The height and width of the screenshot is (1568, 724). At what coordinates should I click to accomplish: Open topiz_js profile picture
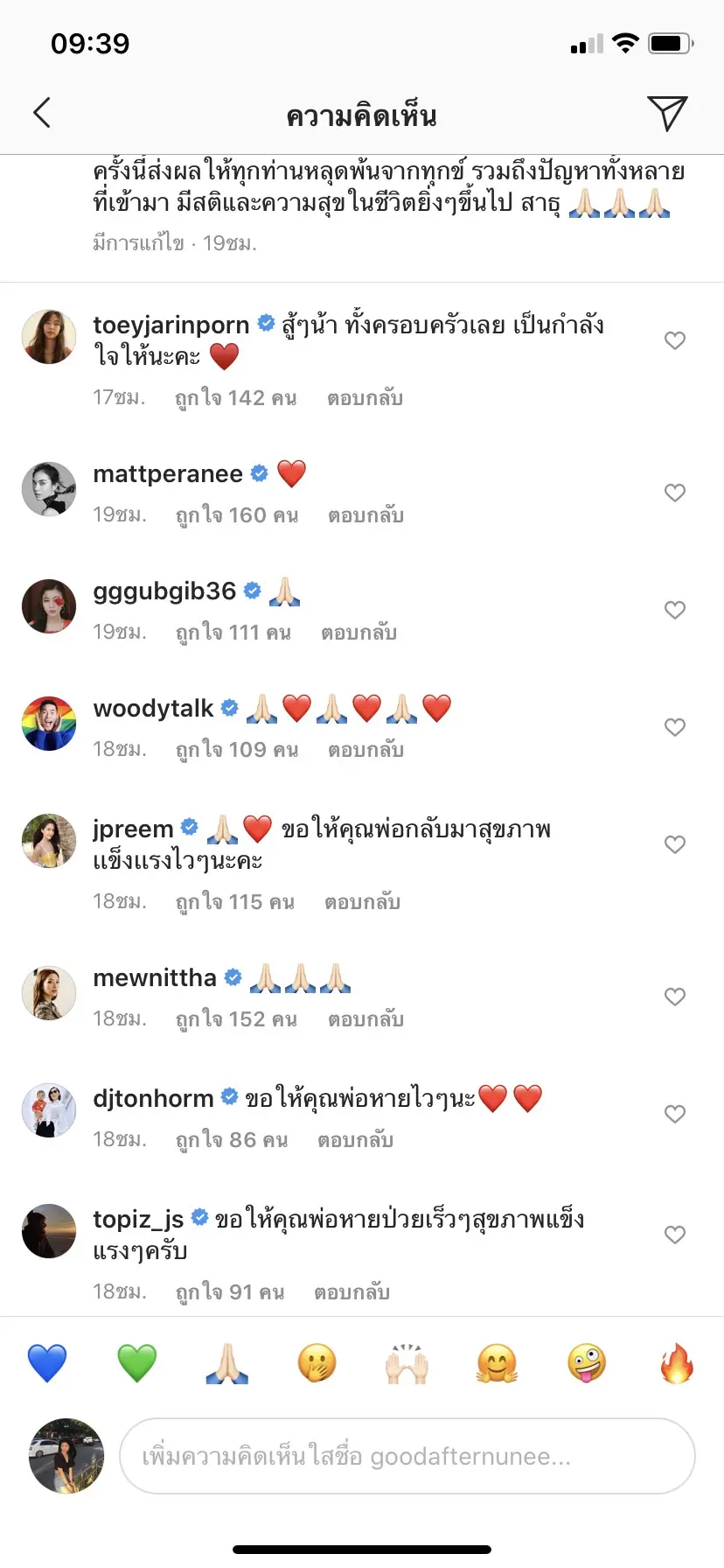[x=49, y=1231]
